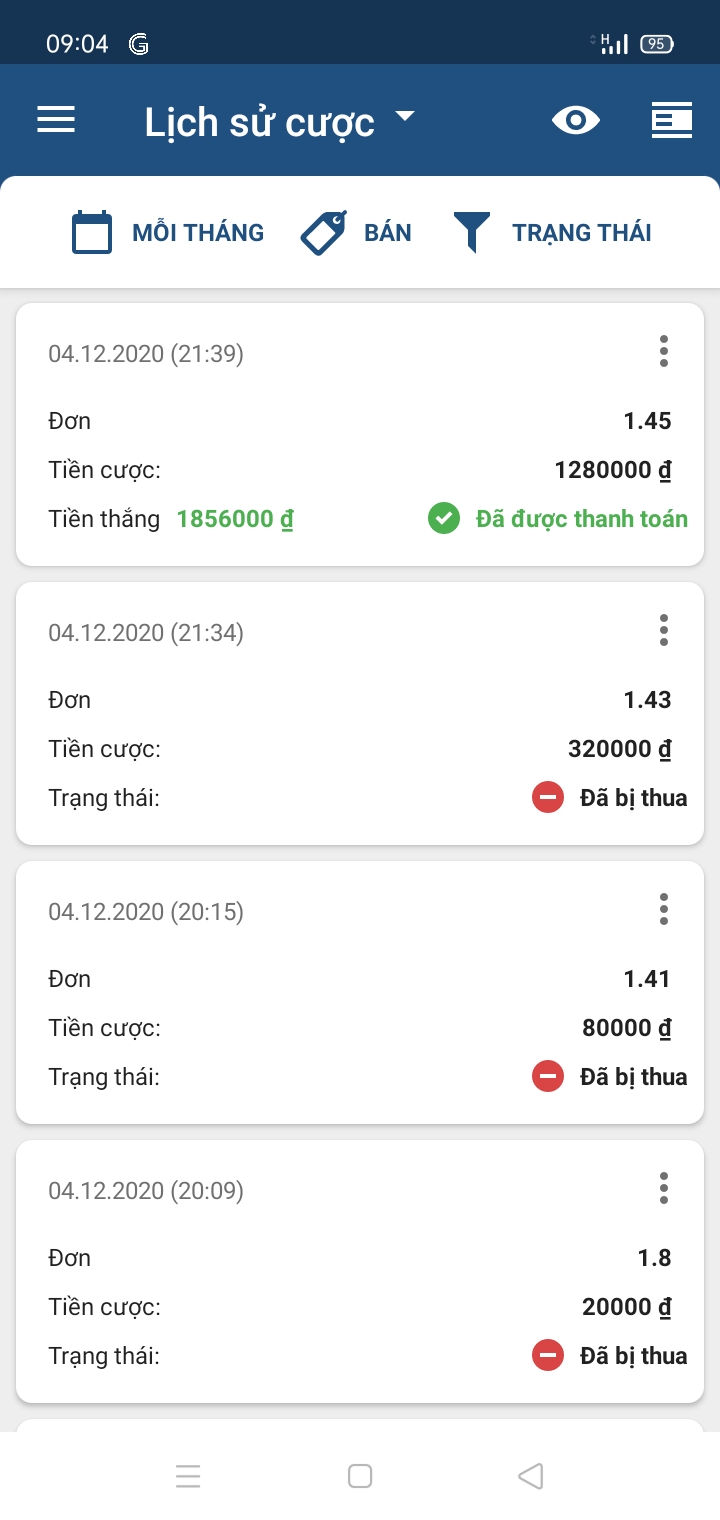The width and height of the screenshot is (720, 1520).
Task: Open options for the 20:15 bet
Action: 664,910
